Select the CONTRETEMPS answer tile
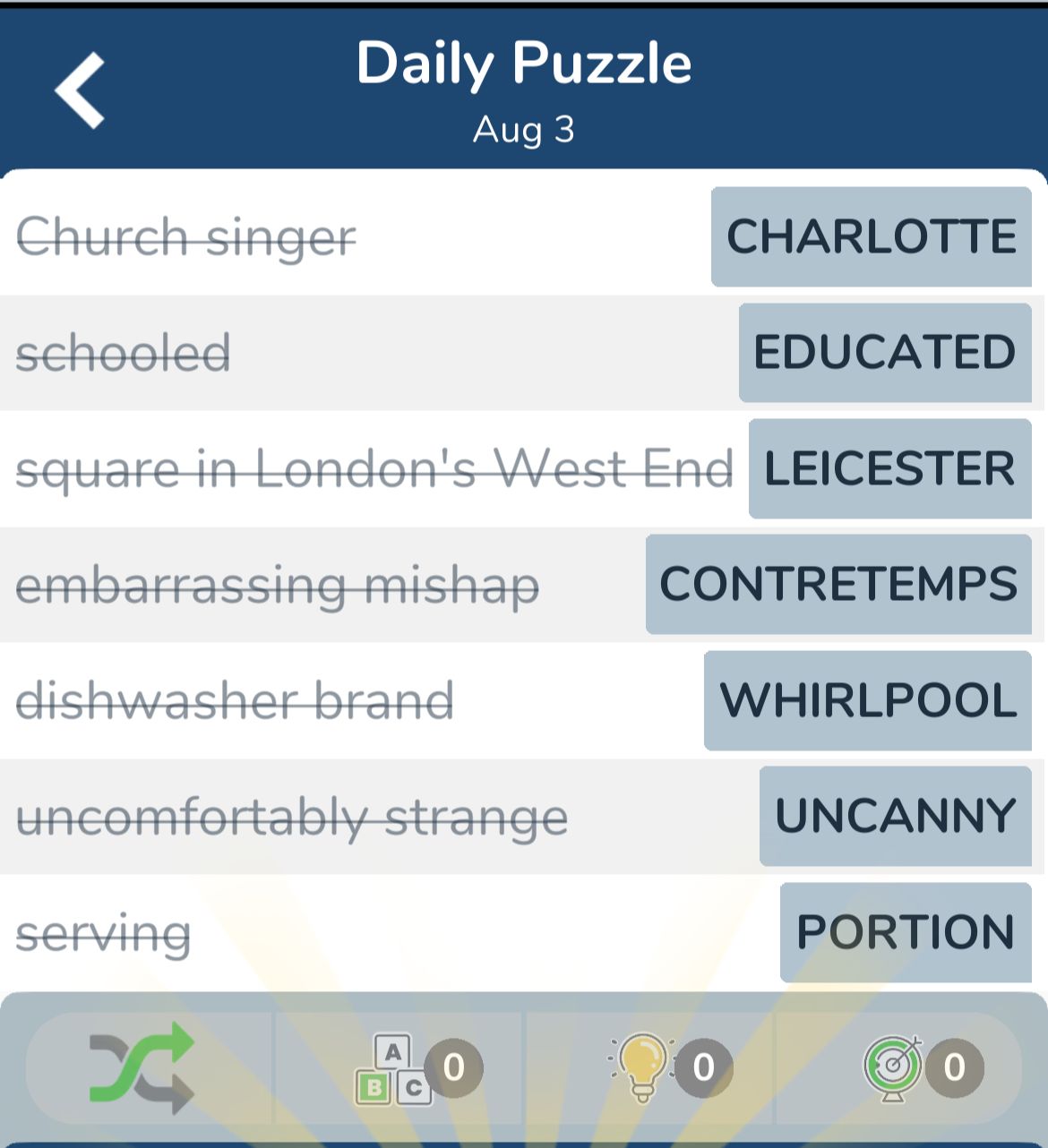The height and width of the screenshot is (1148, 1048). 838,585
